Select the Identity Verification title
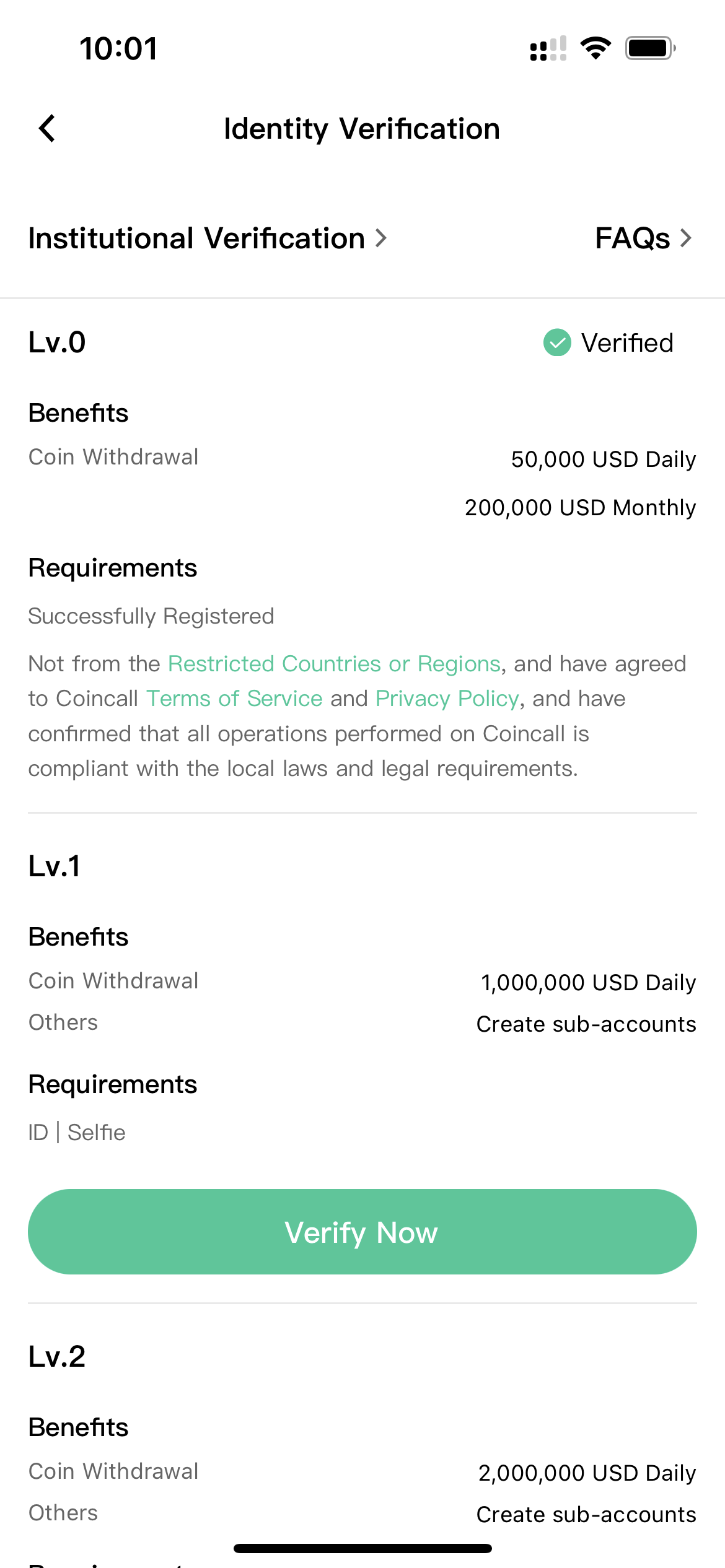The height and width of the screenshot is (1568, 725). click(x=362, y=128)
